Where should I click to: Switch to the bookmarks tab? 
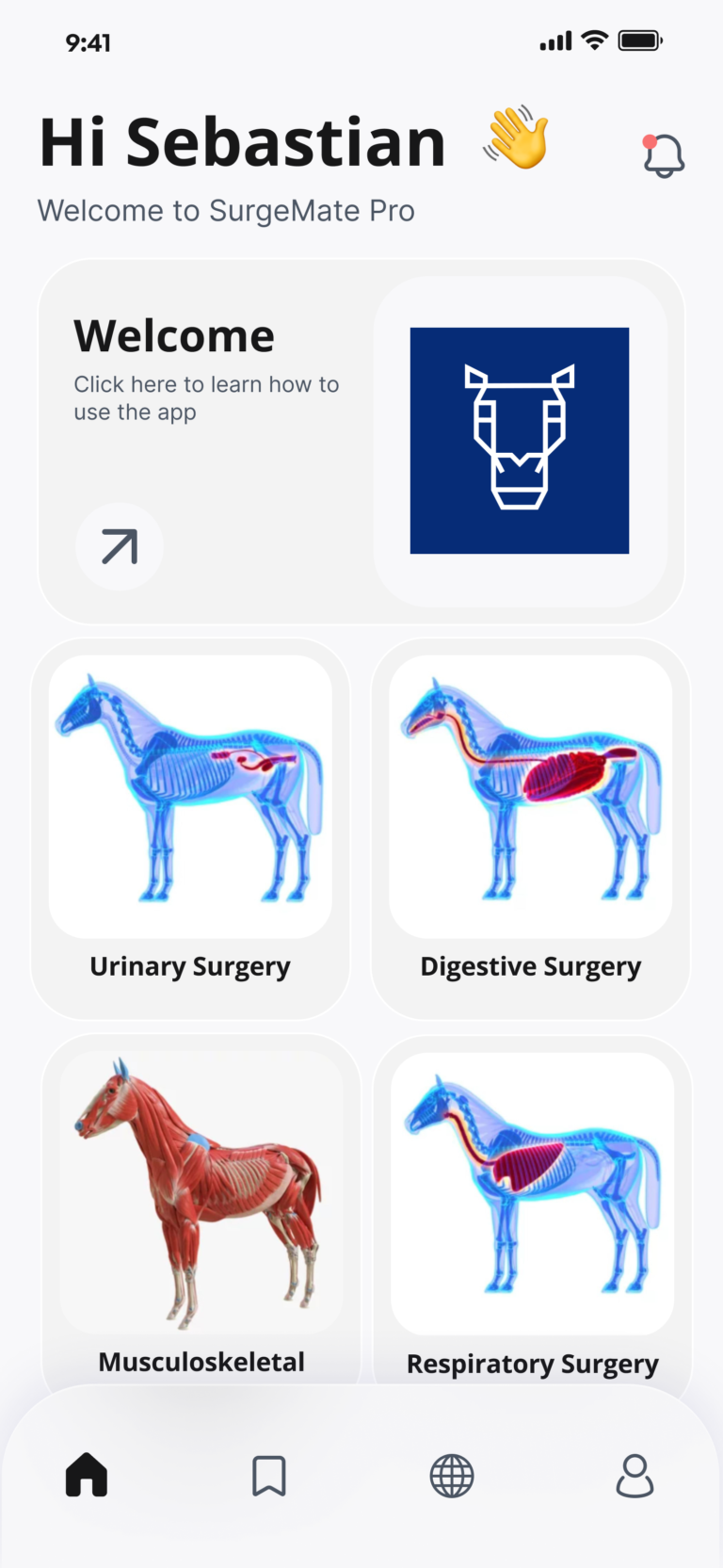pyautogui.click(x=269, y=1476)
